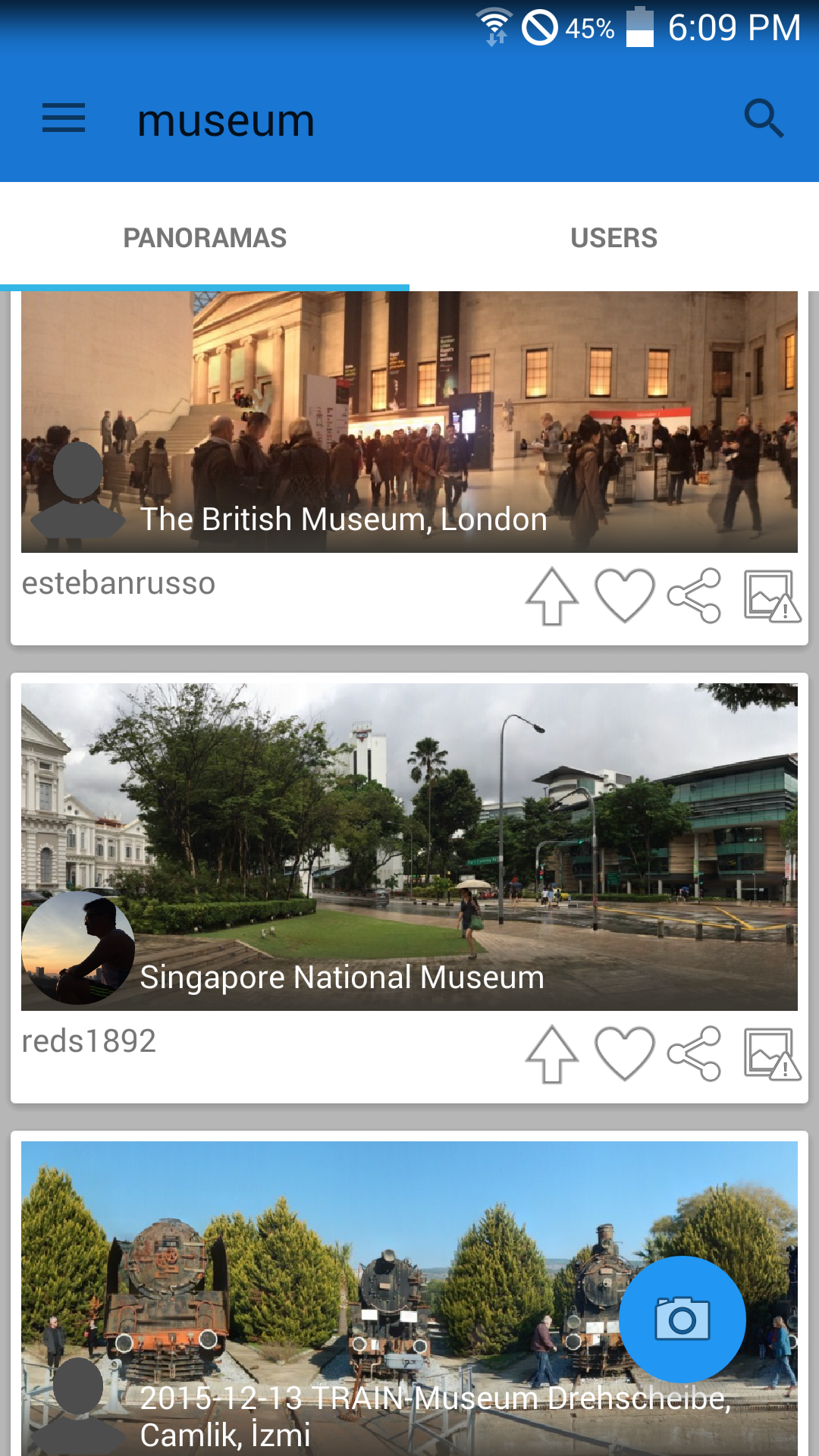The width and height of the screenshot is (819, 1456).
Task: View reds1892's profile
Action: click(x=89, y=1041)
